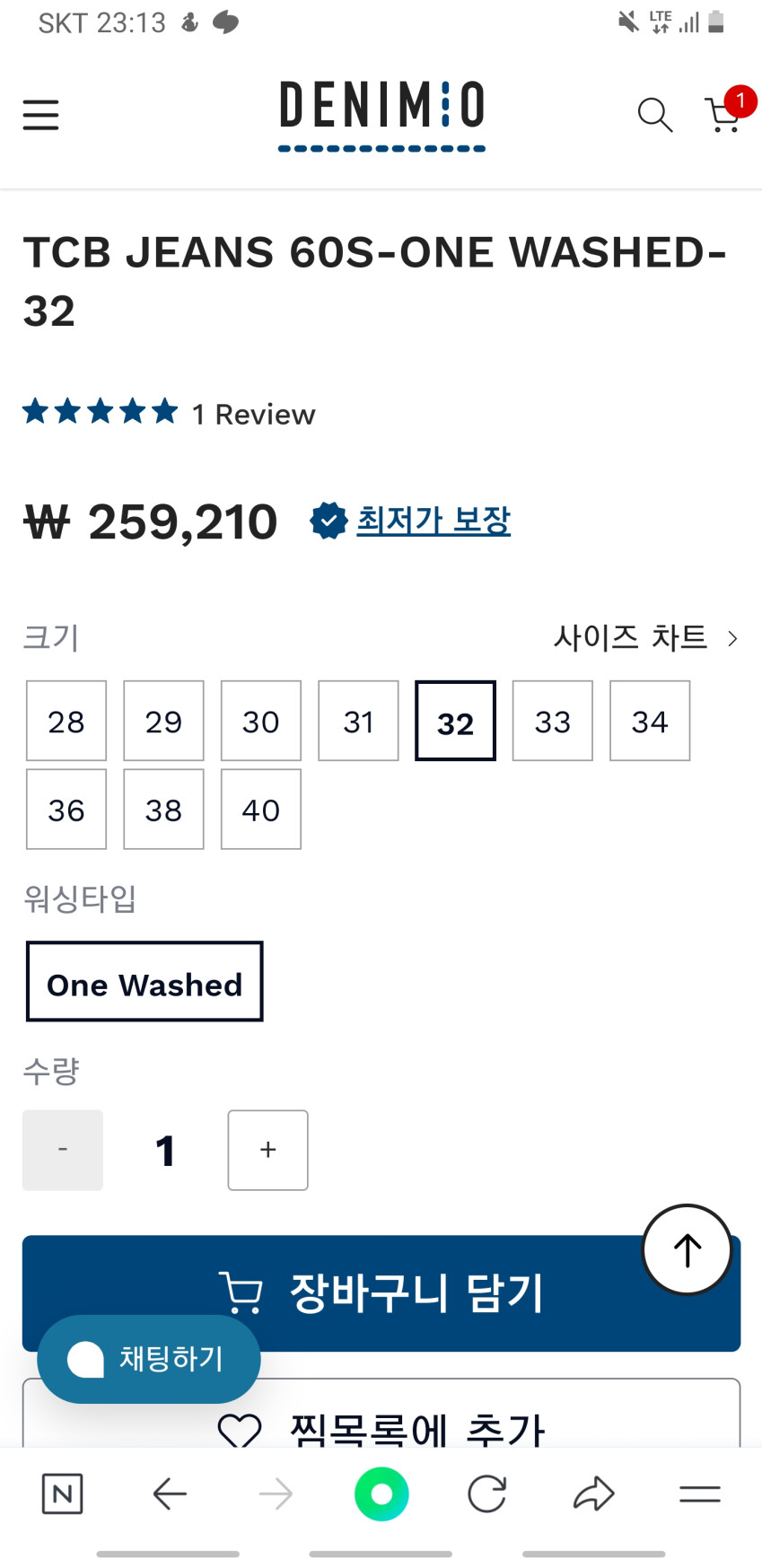762x1568 pixels.
Task: Start a chat with 채팅하기
Action: pos(149,1359)
